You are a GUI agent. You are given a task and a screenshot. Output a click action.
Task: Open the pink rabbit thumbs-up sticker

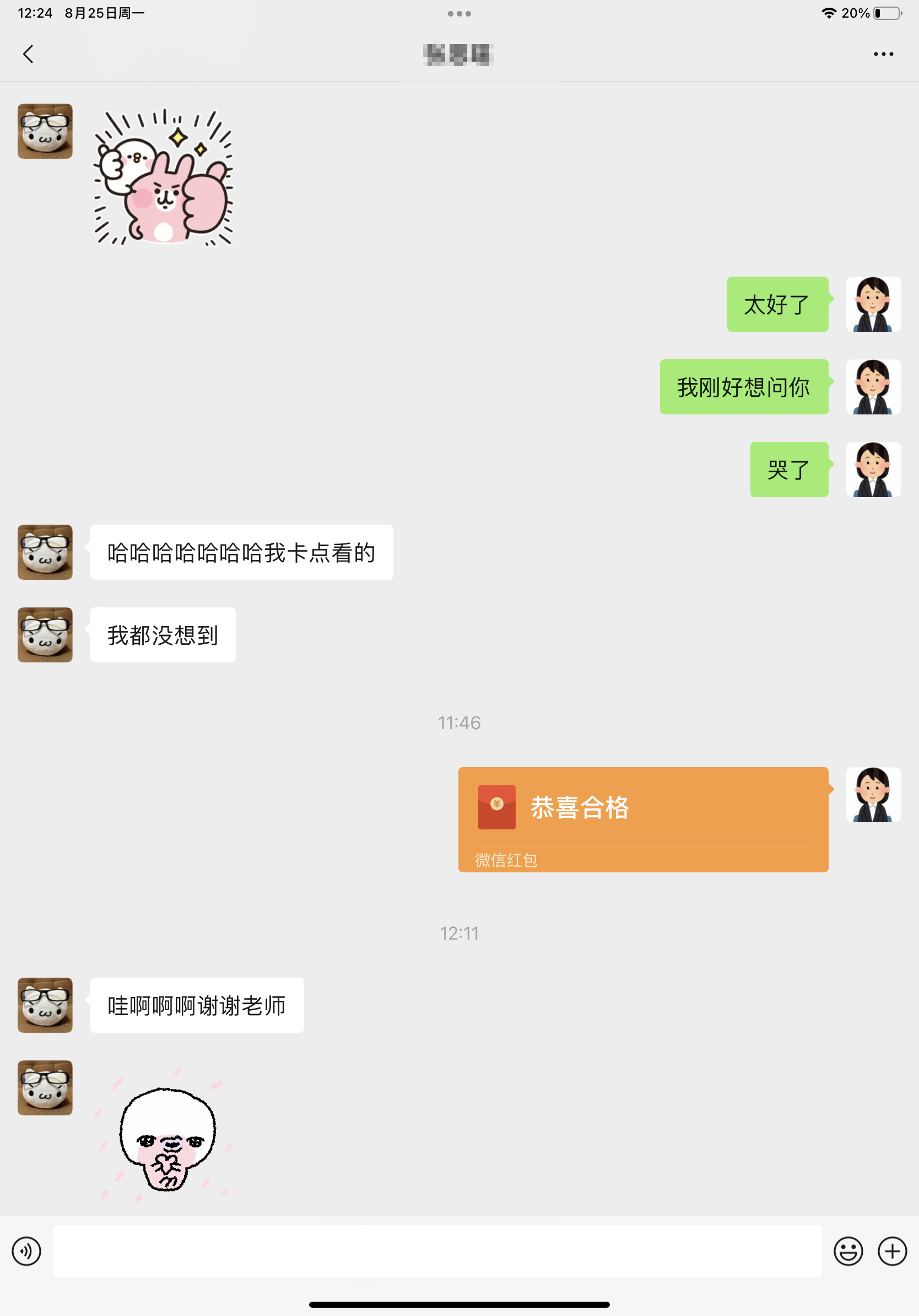tap(164, 177)
